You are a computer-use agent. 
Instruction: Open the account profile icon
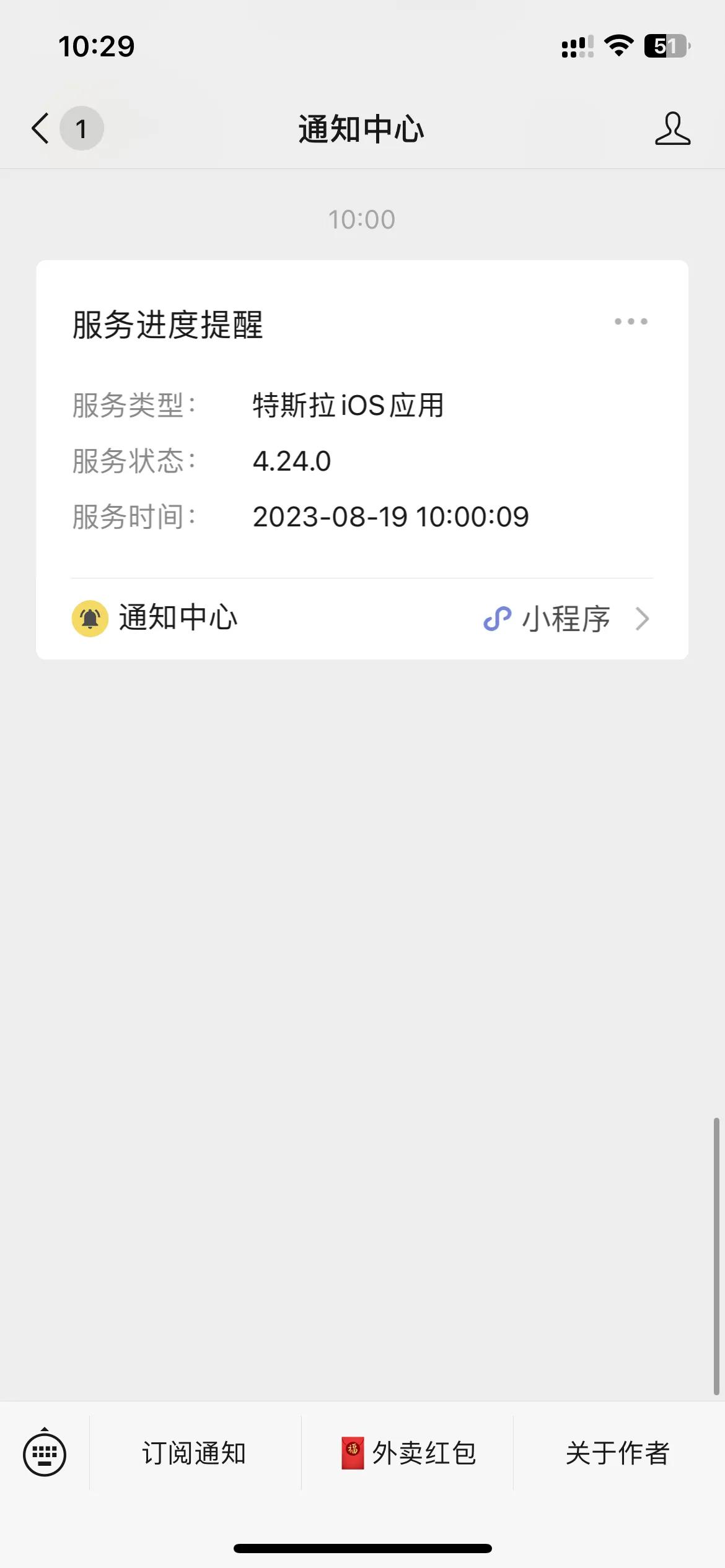pyautogui.click(x=672, y=129)
